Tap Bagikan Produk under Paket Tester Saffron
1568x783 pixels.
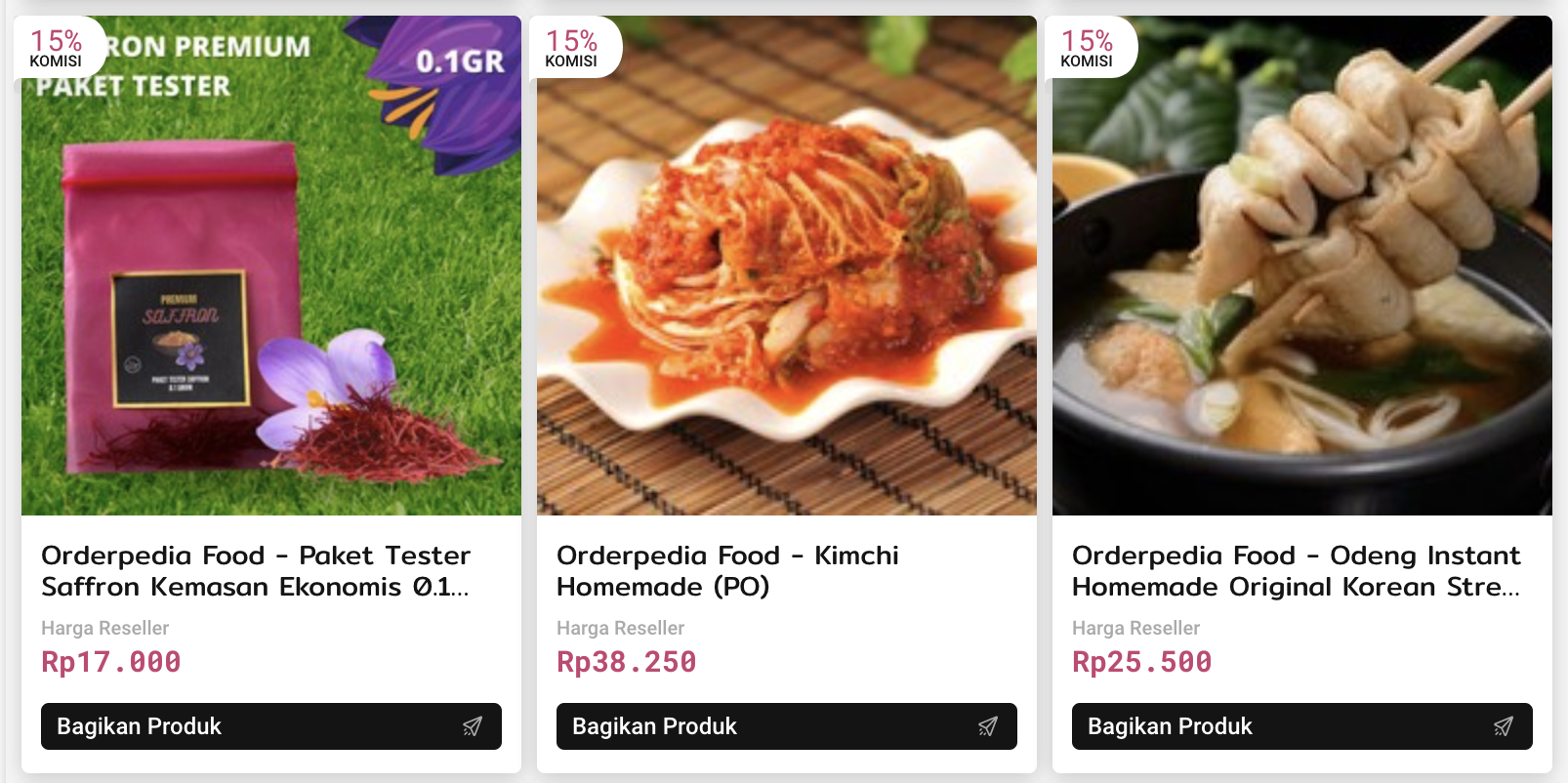click(270, 726)
